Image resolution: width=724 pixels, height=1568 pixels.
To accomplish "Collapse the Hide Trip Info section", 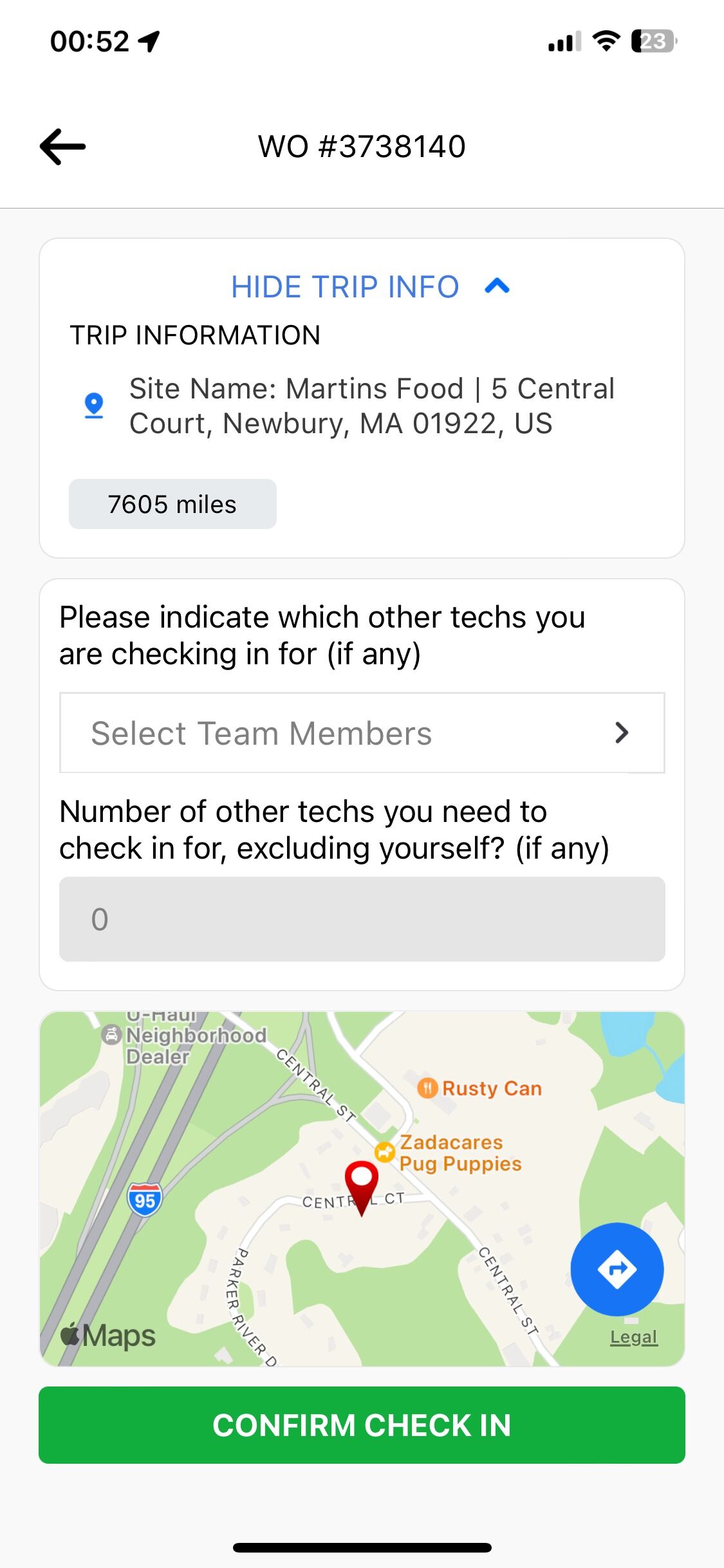I will tap(370, 286).
